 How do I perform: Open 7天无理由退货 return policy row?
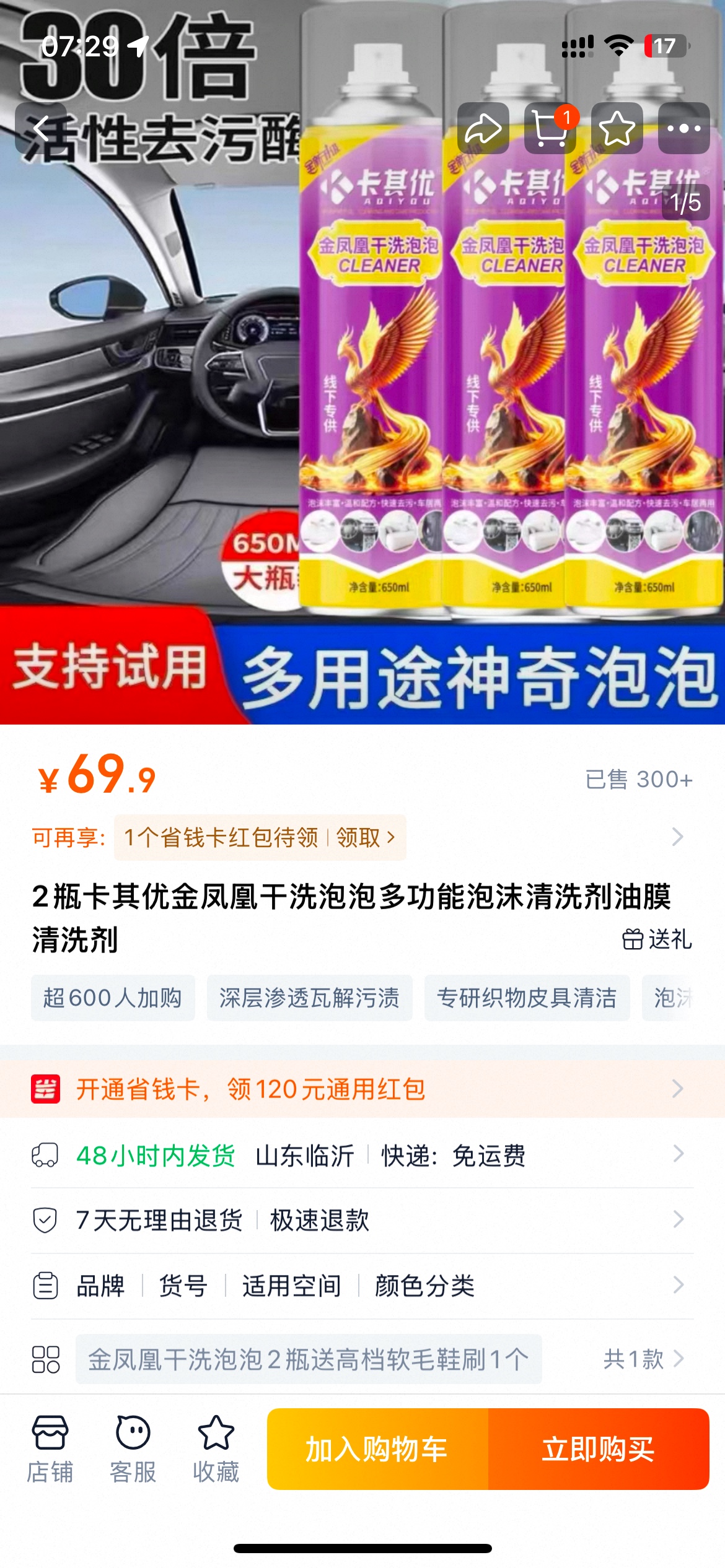tap(362, 1220)
